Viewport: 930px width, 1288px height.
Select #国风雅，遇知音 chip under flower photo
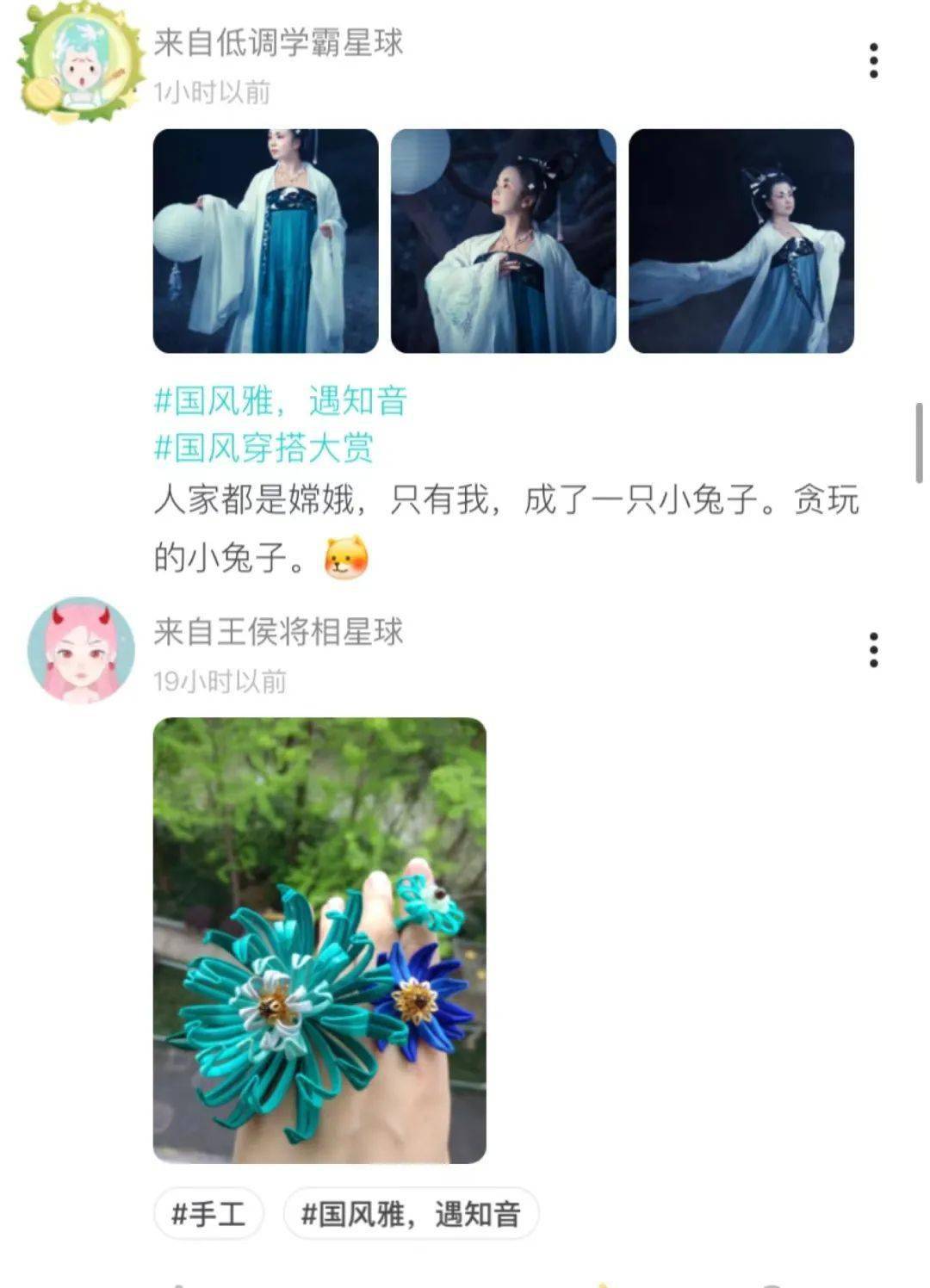[411, 1214]
